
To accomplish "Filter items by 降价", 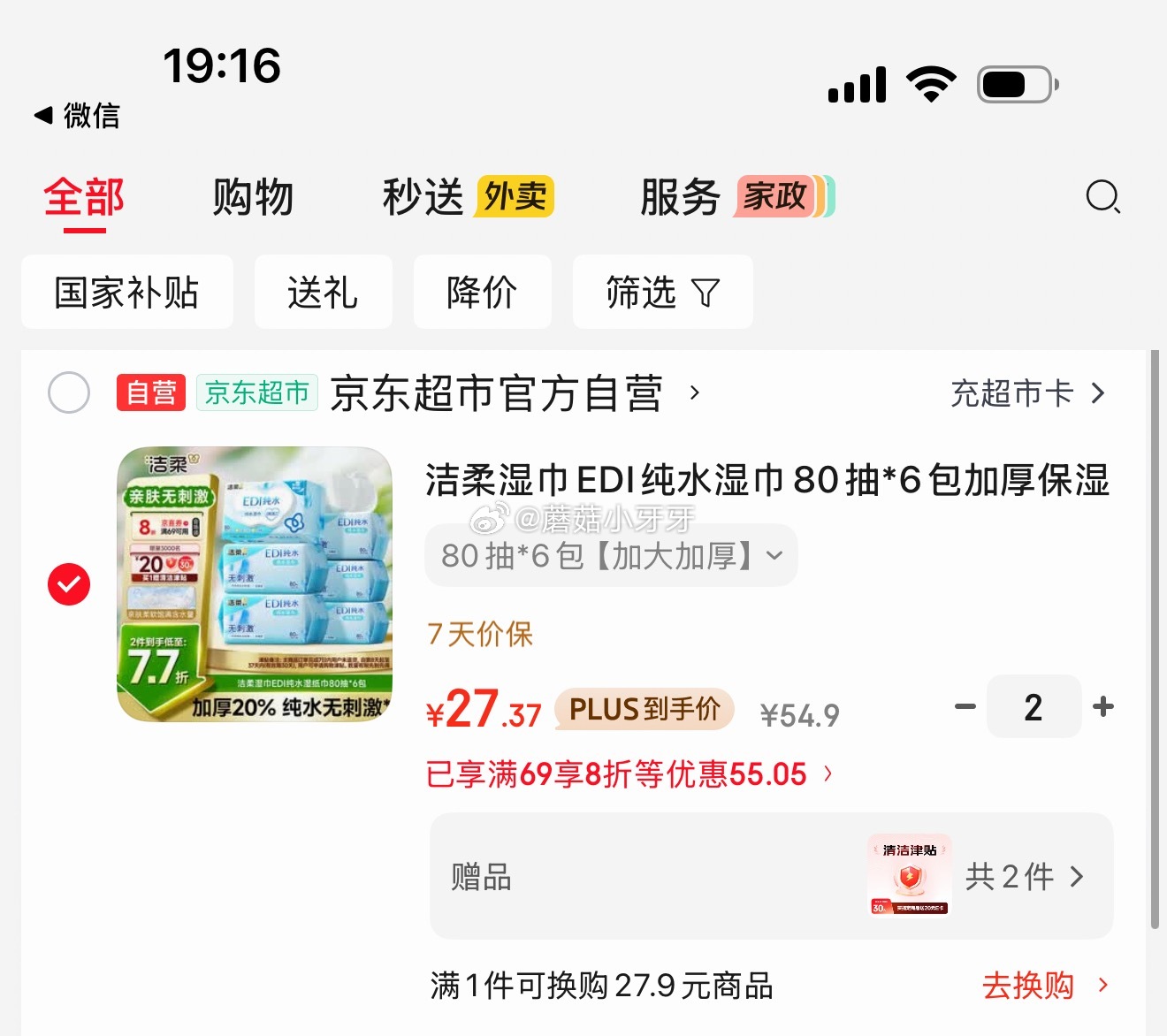I will pyautogui.click(x=482, y=292).
